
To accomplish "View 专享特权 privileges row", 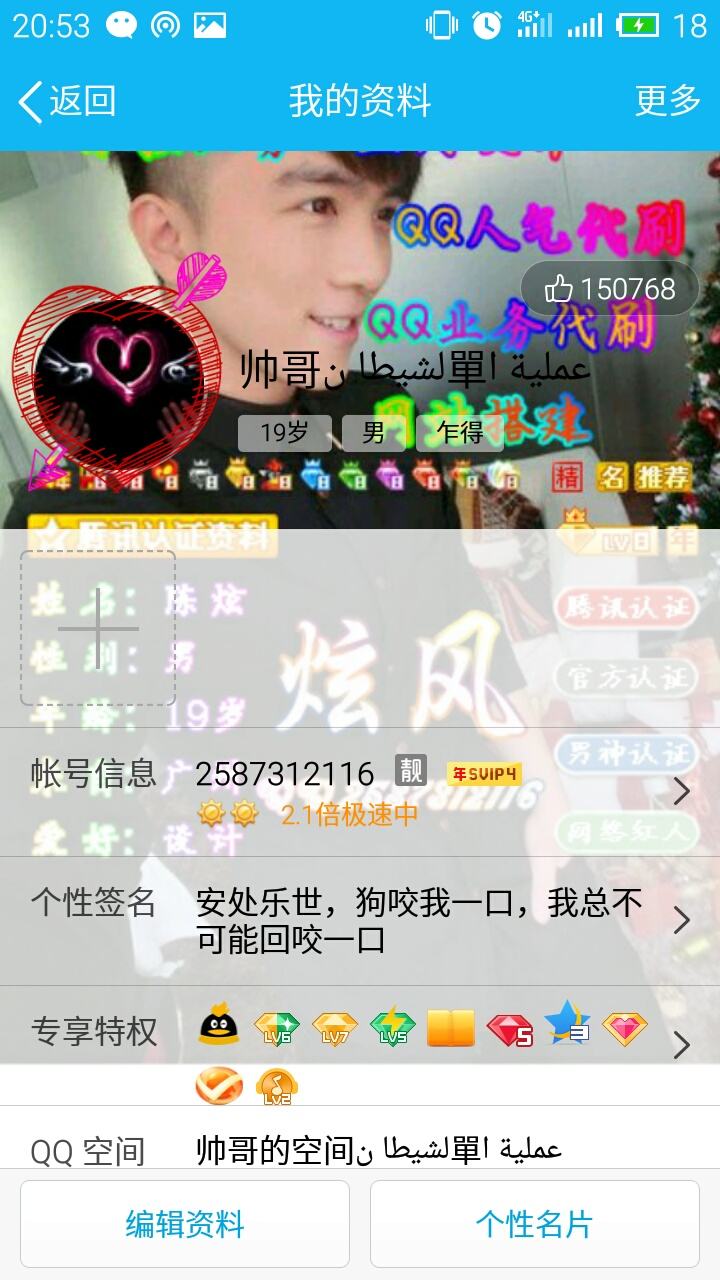I will tap(360, 1040).
